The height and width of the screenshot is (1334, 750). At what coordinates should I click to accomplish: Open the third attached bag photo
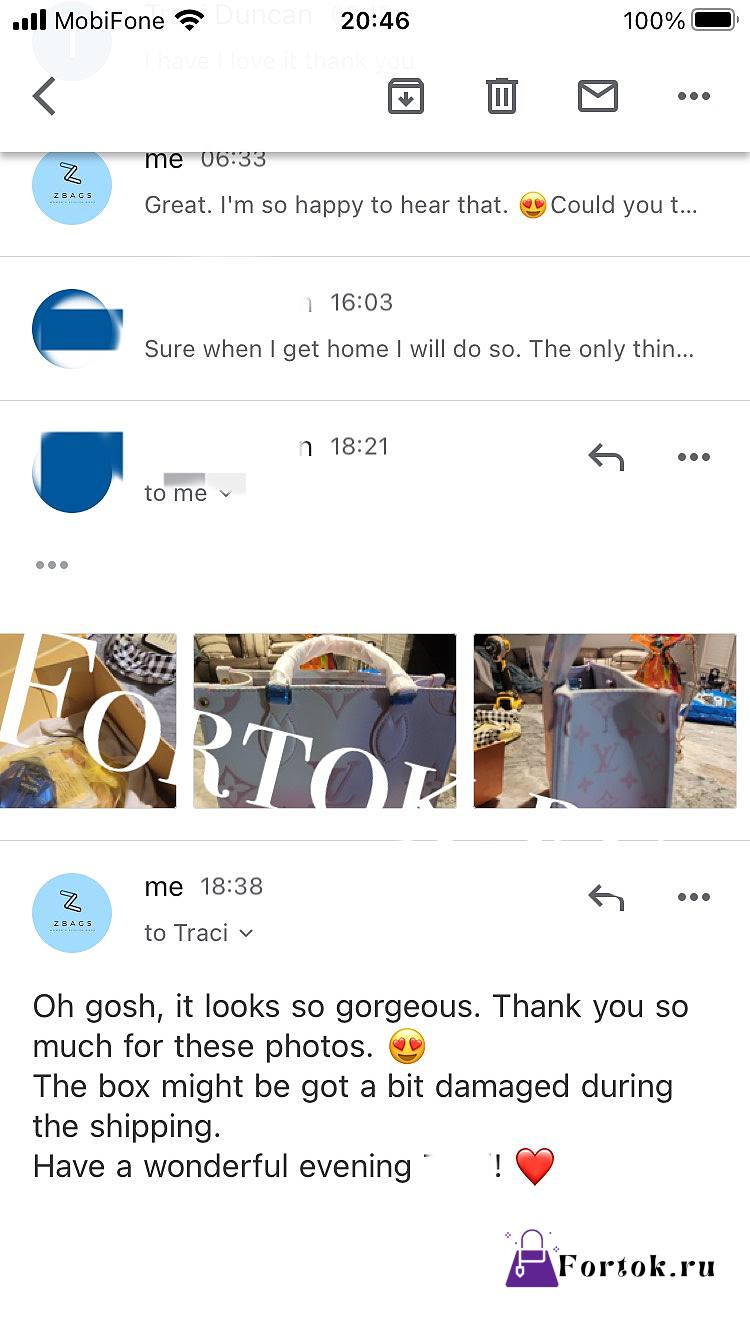pos(605,720)
